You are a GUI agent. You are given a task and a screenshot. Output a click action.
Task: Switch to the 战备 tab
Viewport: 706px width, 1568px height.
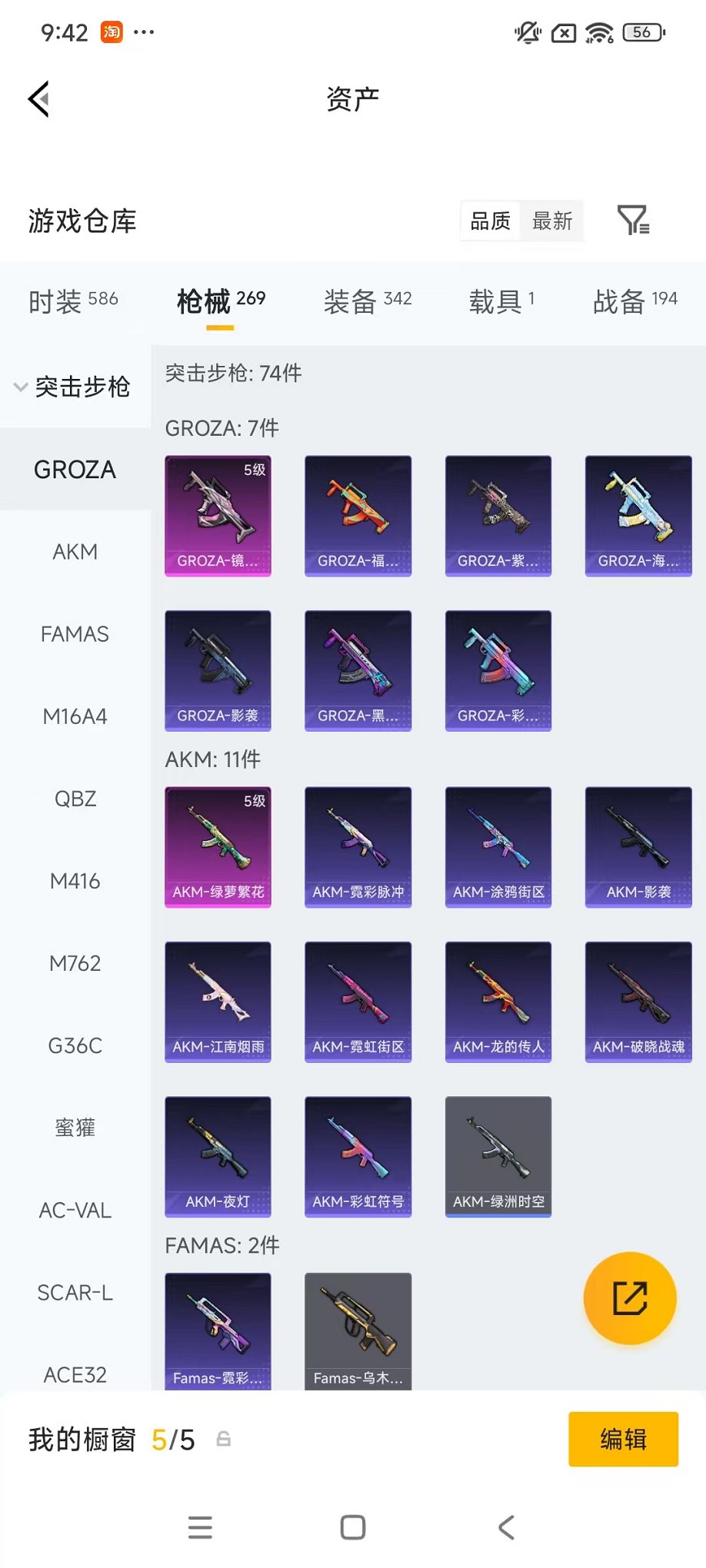point(634,301)
